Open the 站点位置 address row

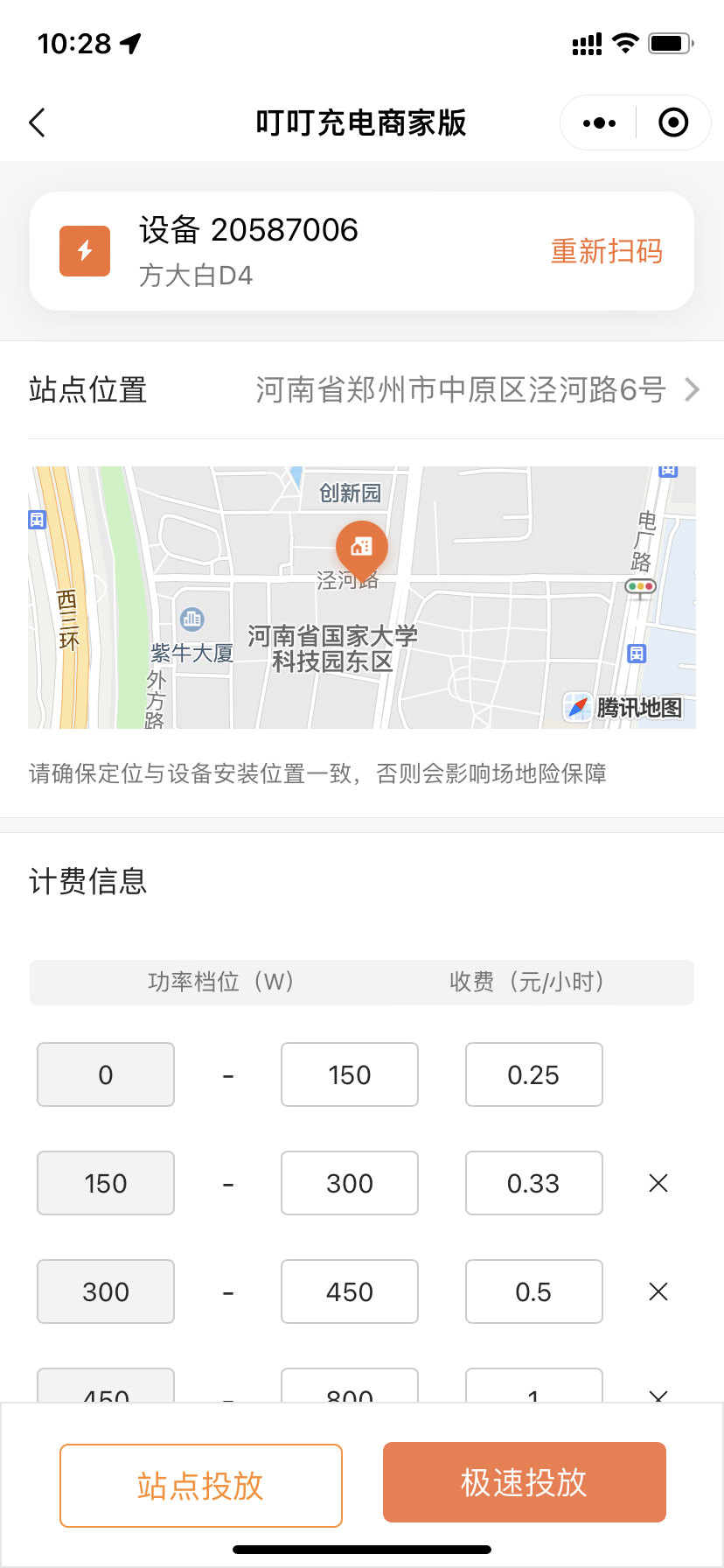coord(362,390)
